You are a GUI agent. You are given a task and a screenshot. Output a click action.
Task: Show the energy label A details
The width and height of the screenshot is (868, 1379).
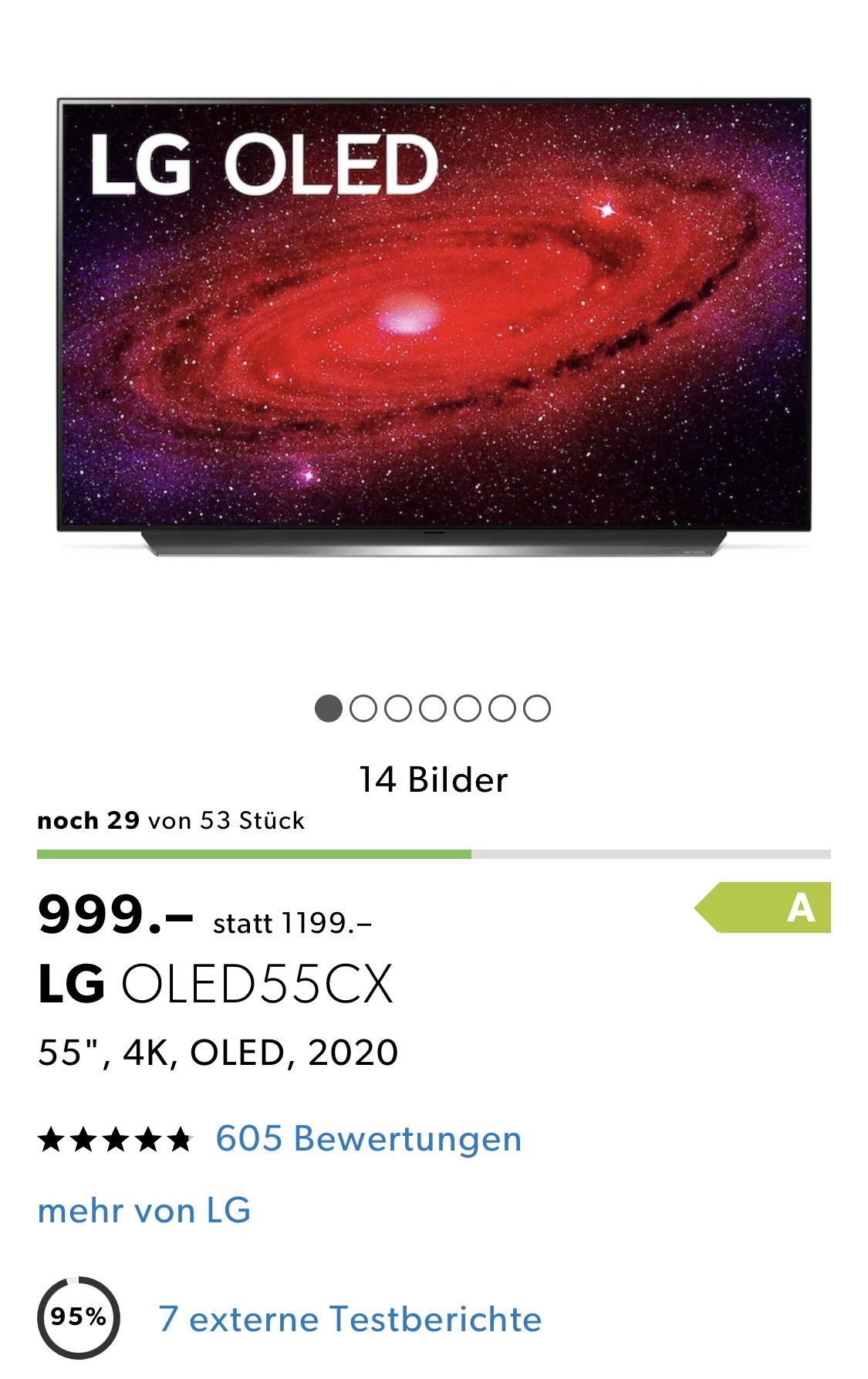(764, 908)
